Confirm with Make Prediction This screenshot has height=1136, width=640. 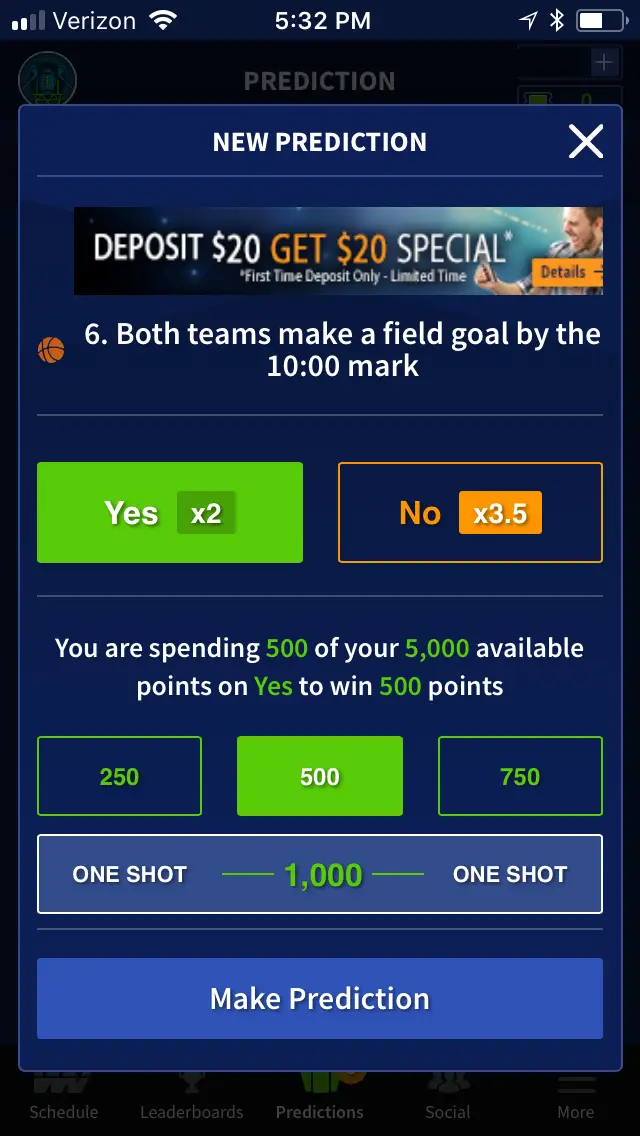click(x=320, y=998)
